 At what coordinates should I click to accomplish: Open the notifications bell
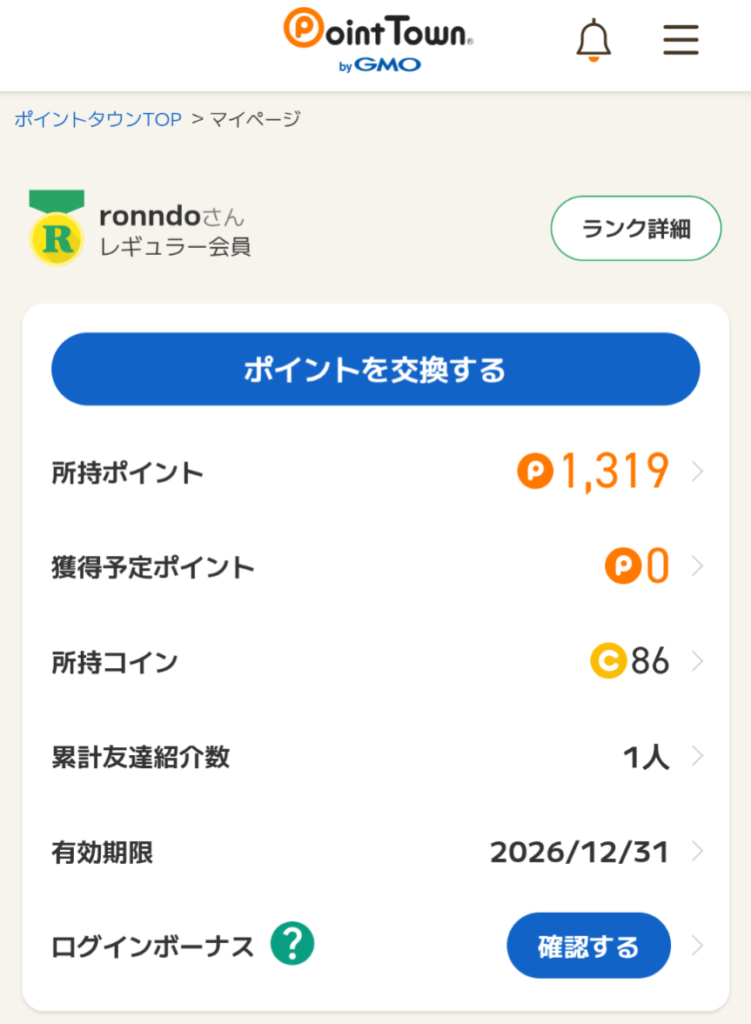click(593, 40)
